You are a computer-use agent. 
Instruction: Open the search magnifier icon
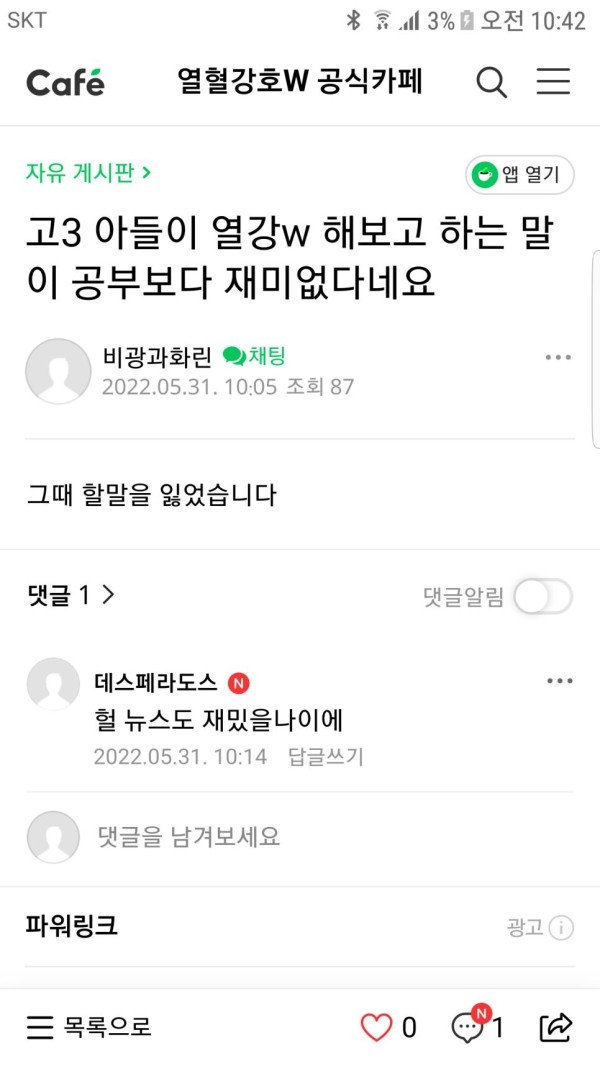pyautogui.click(x=491, y=82)
